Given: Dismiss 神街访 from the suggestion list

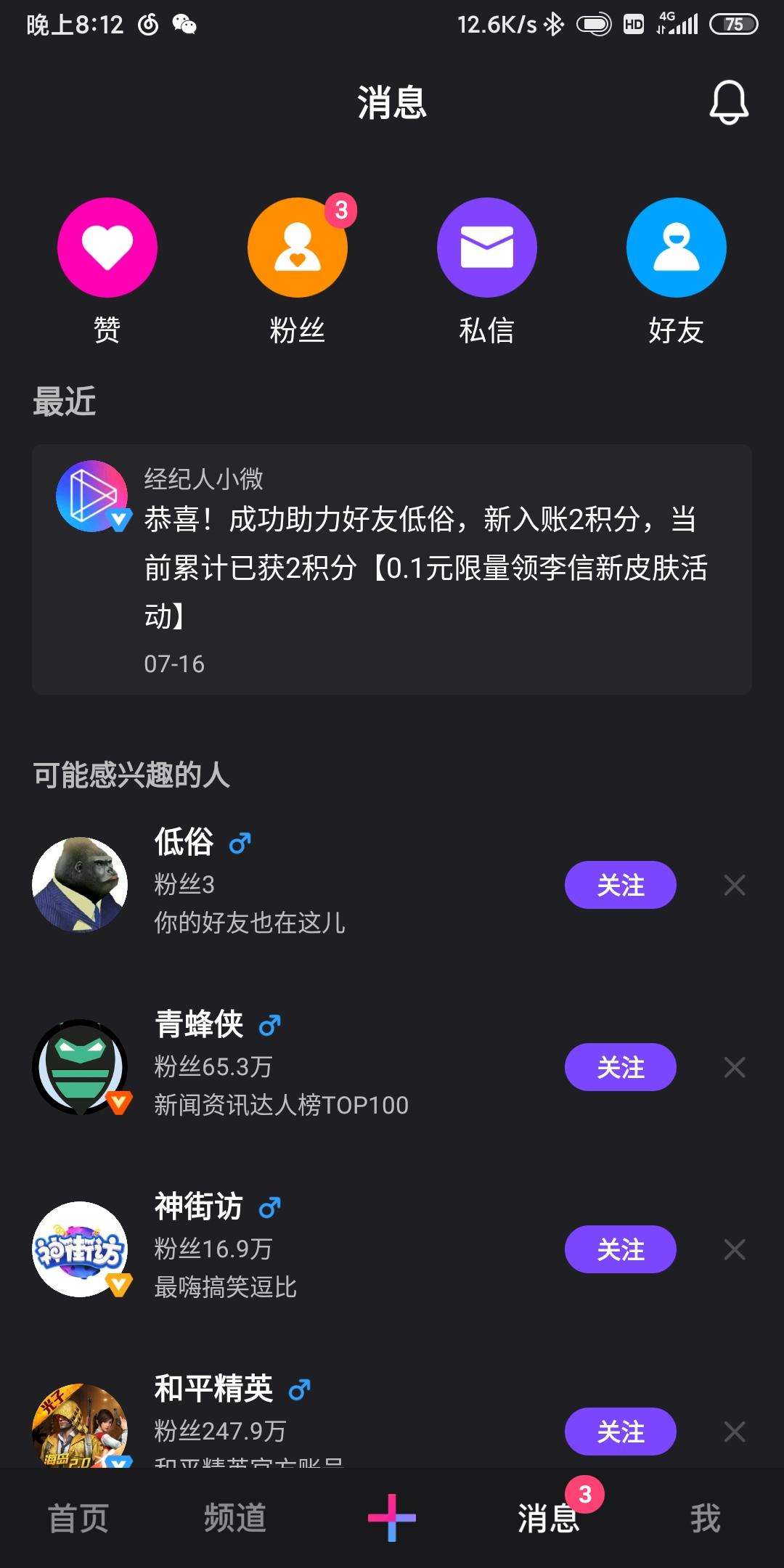Looking at the screenshot, I should (735, 1249).
